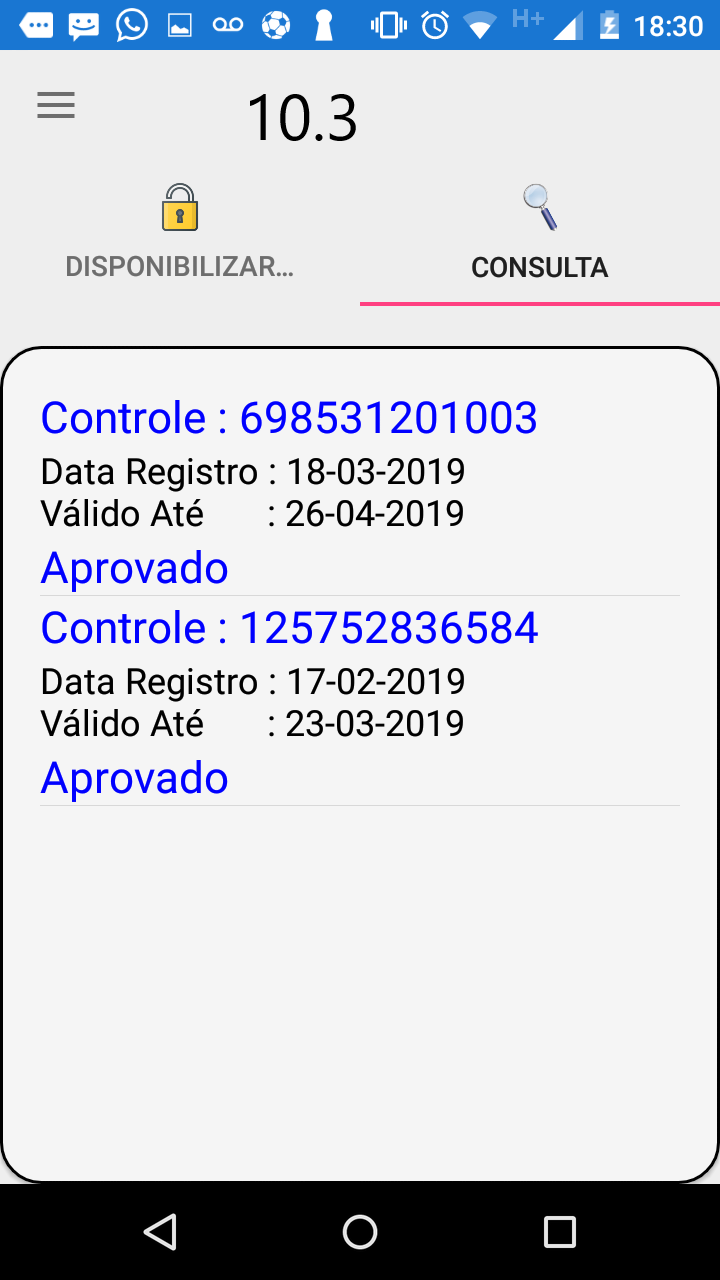The image size is (720, 1280).
Task: Go to the home screen
Action: [360, 1232]
